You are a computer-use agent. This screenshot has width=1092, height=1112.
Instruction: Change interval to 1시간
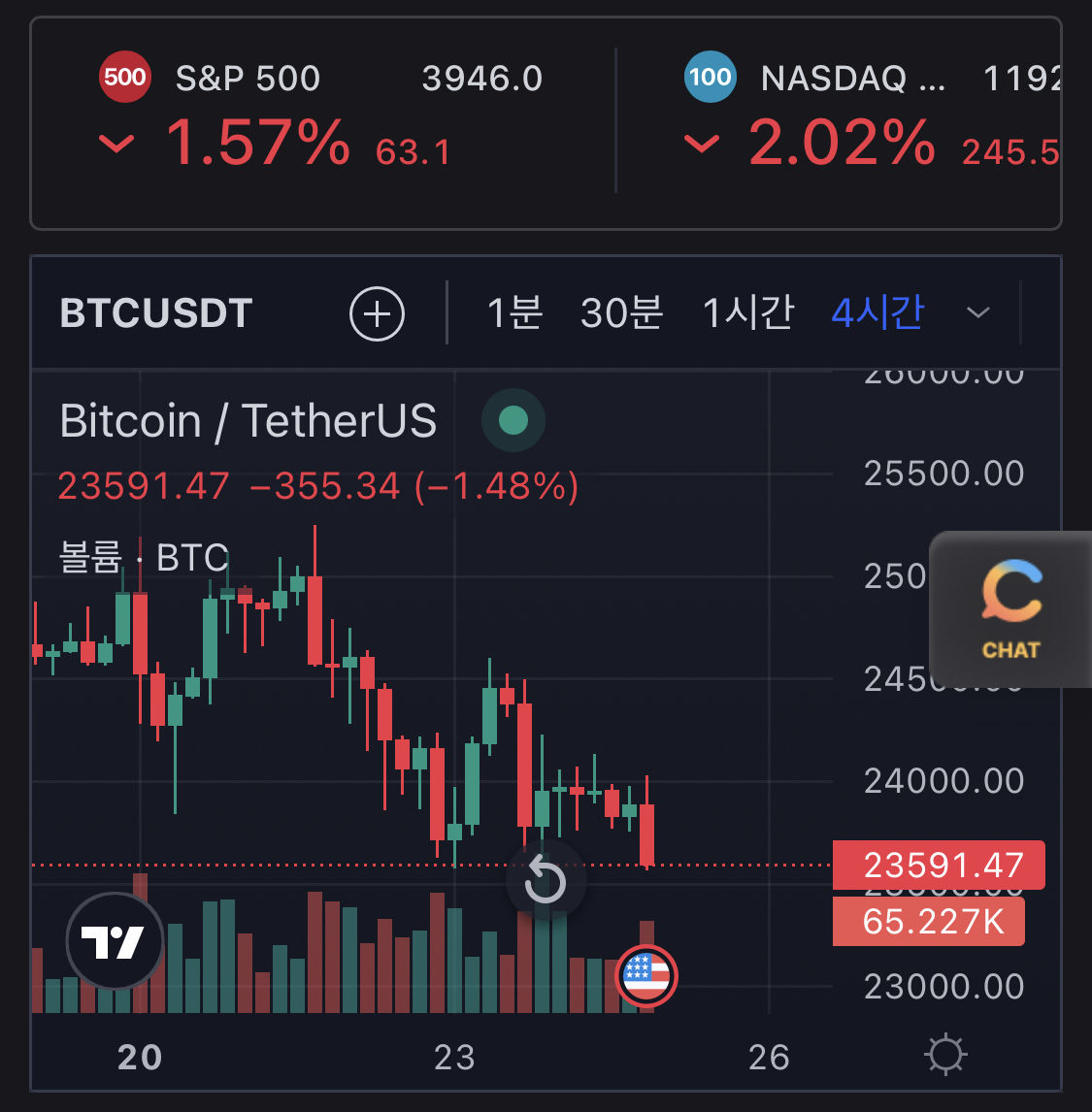click(747, 313)
